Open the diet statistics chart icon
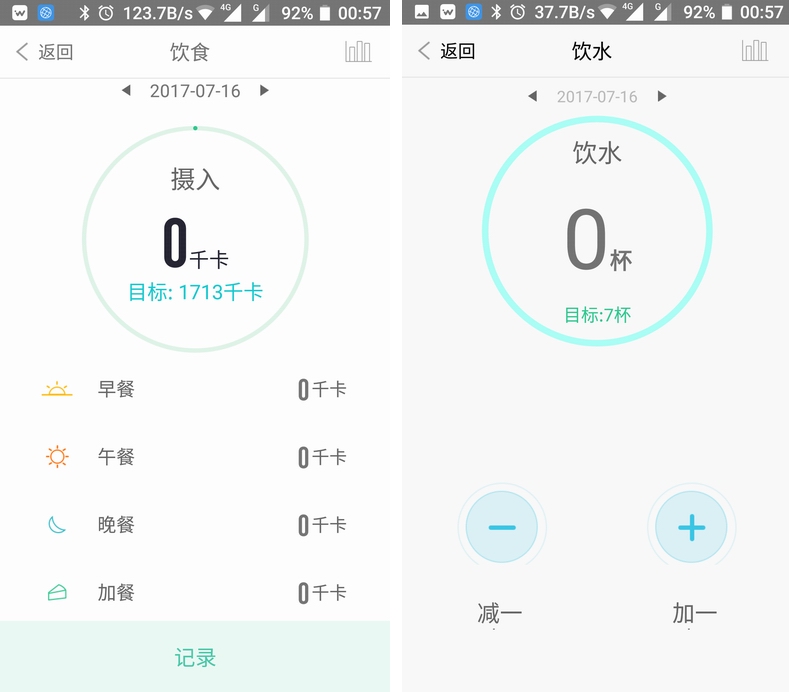 pyautogui.click(x=358, y=52)
